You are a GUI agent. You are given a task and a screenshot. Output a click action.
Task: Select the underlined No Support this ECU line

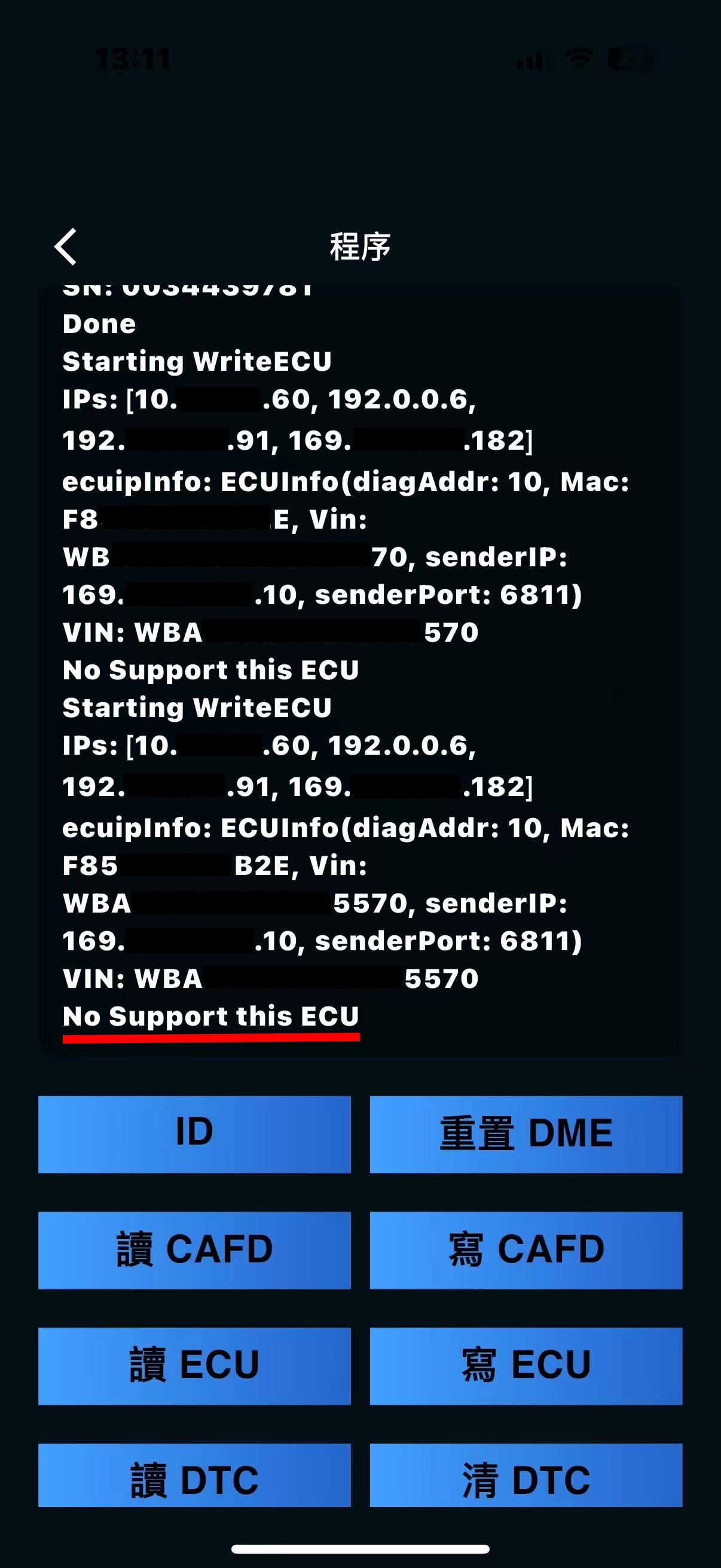(212, 1015)
